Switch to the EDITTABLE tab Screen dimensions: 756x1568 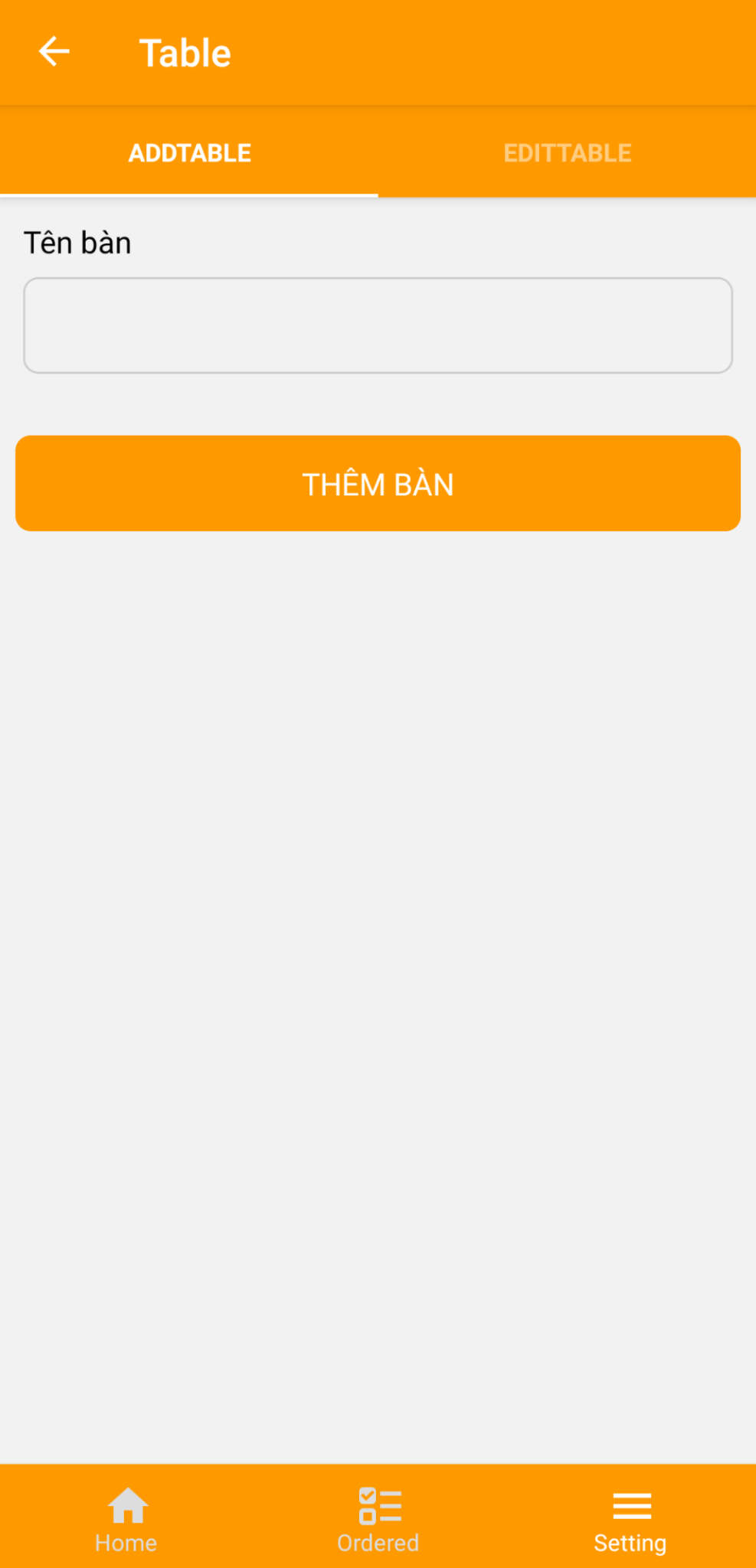[567, 152]
